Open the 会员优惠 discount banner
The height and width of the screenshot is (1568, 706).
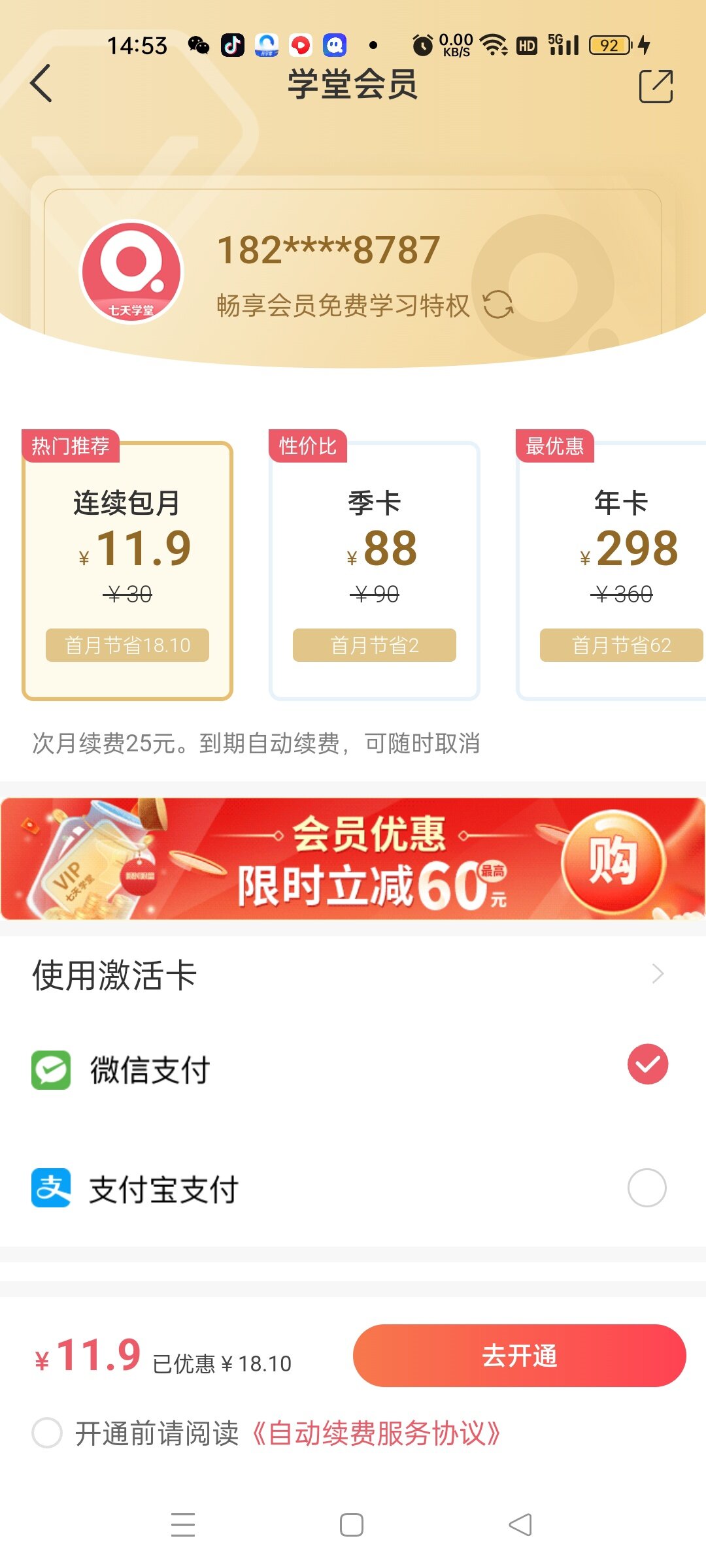click(x=353, y=858)
